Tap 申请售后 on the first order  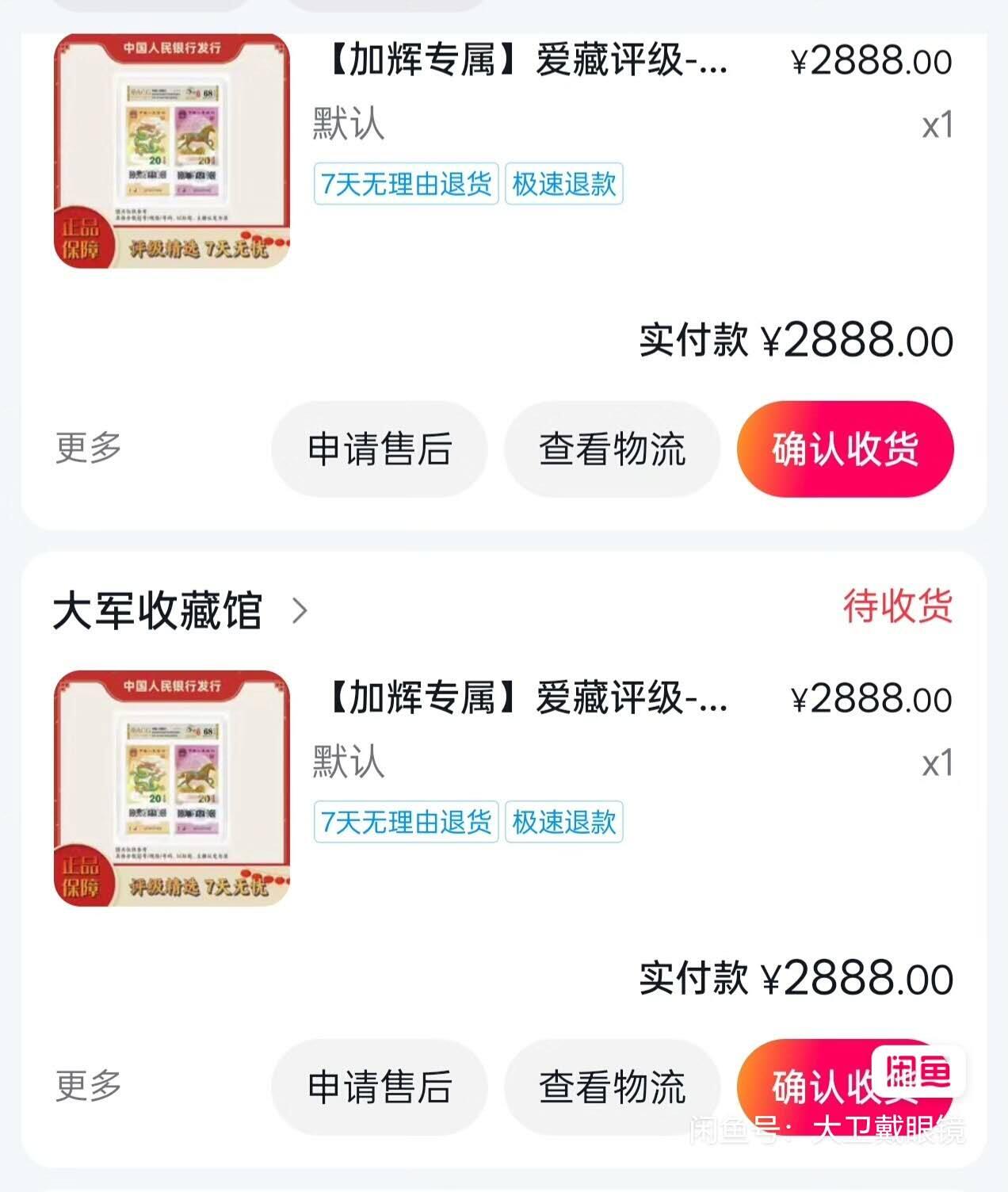(378, 449)
